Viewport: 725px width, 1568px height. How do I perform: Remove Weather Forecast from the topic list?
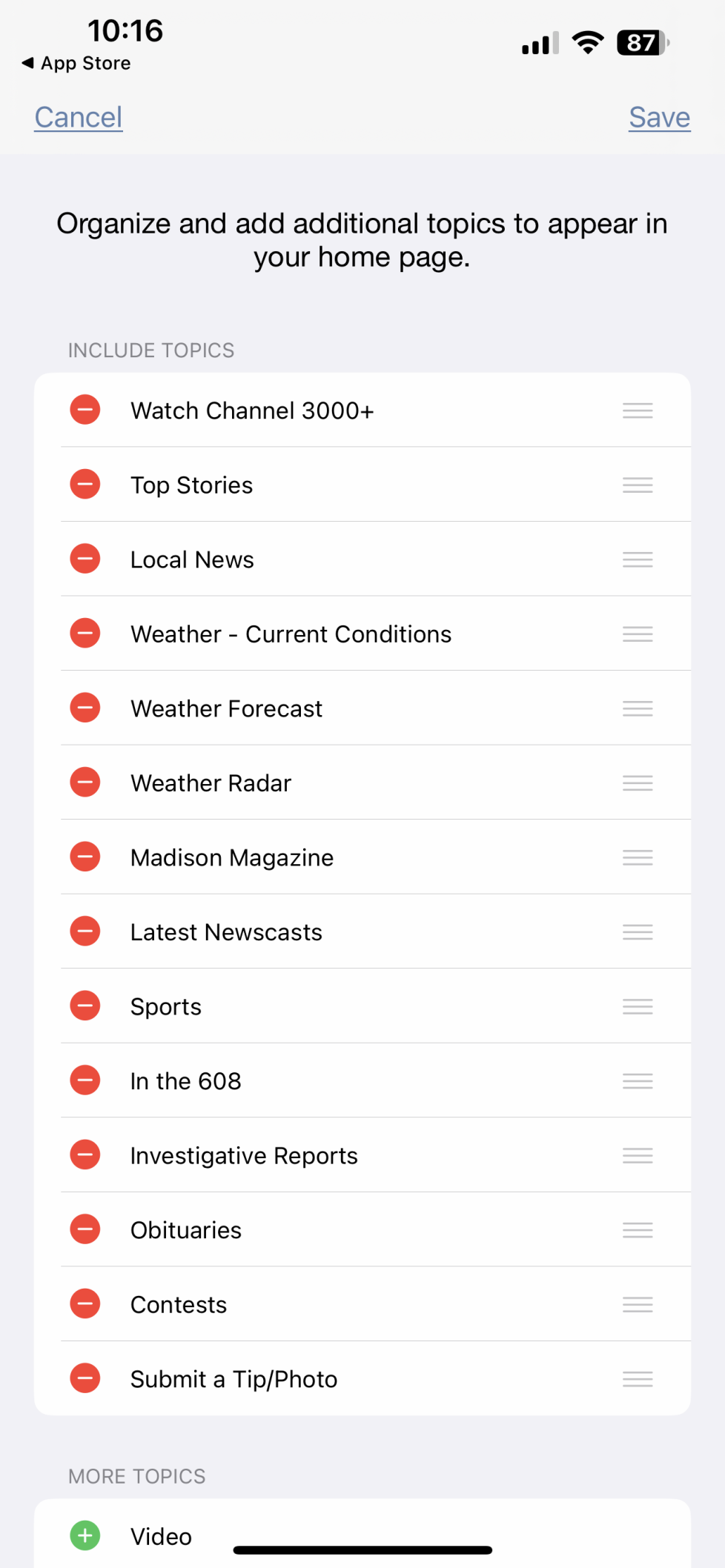click(x=85, y=708)
